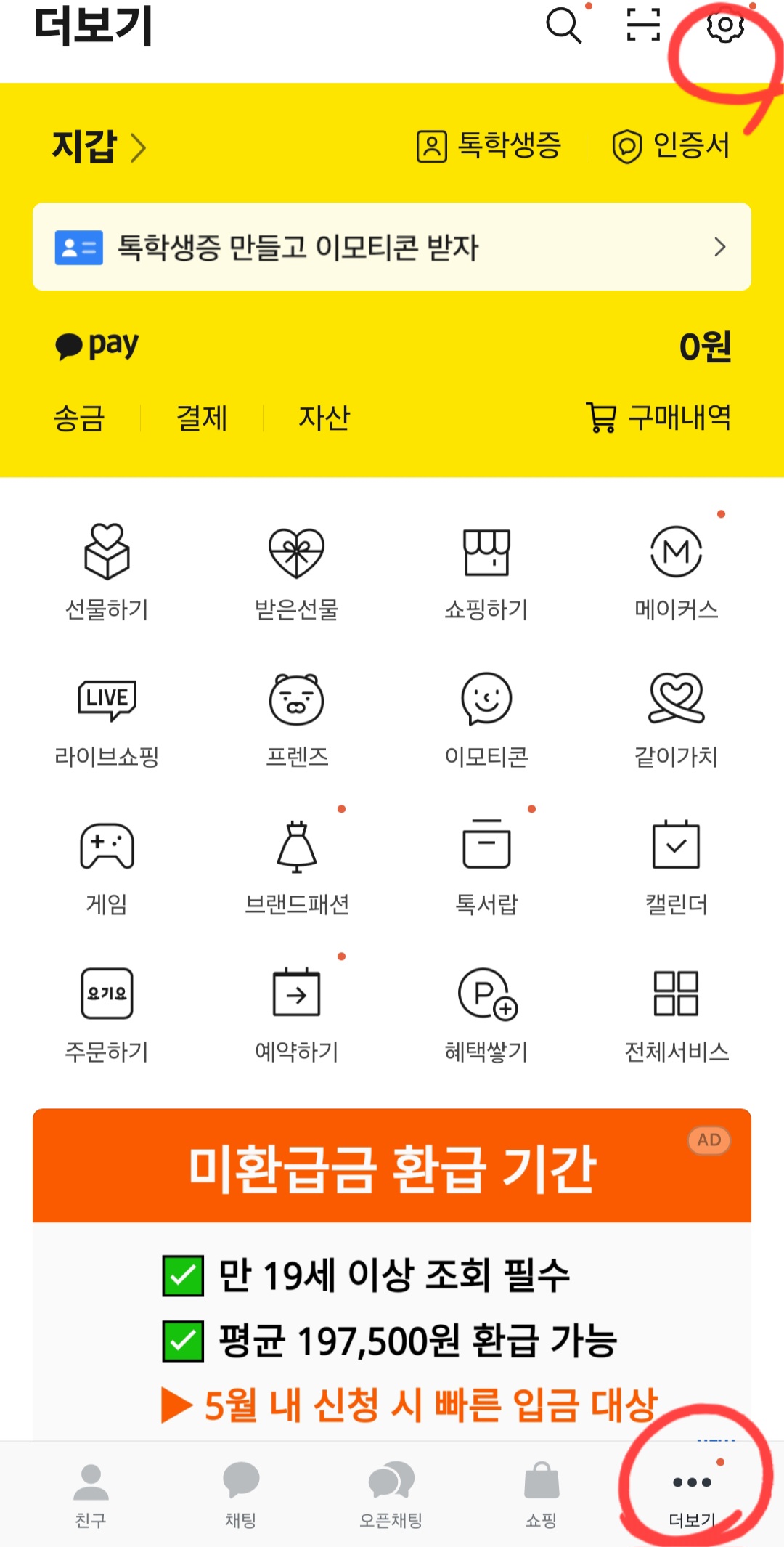Expand 지갑 using its chevron arrow
Viewport: 784px width, 1547px height.
(137, 148)
